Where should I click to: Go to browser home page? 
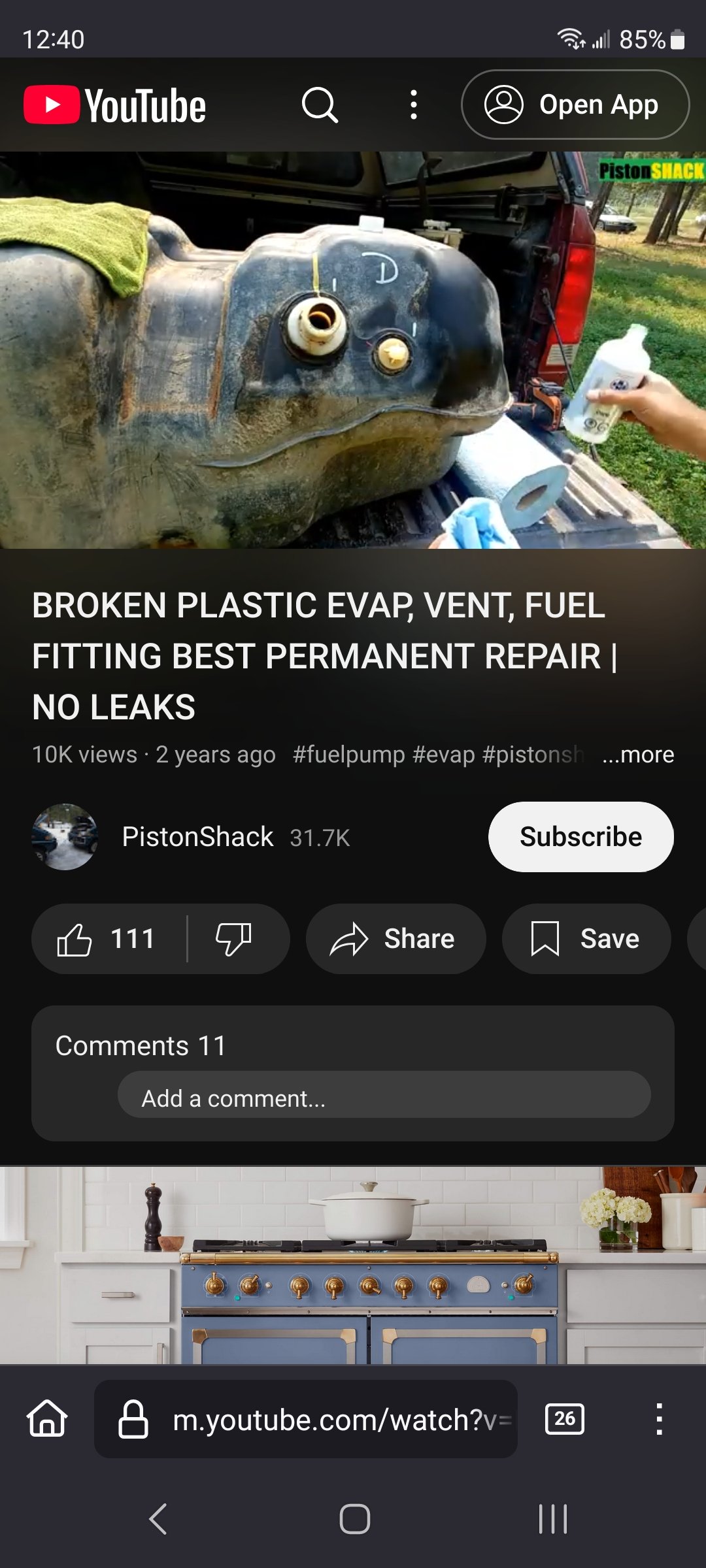tap(47, 1418)
